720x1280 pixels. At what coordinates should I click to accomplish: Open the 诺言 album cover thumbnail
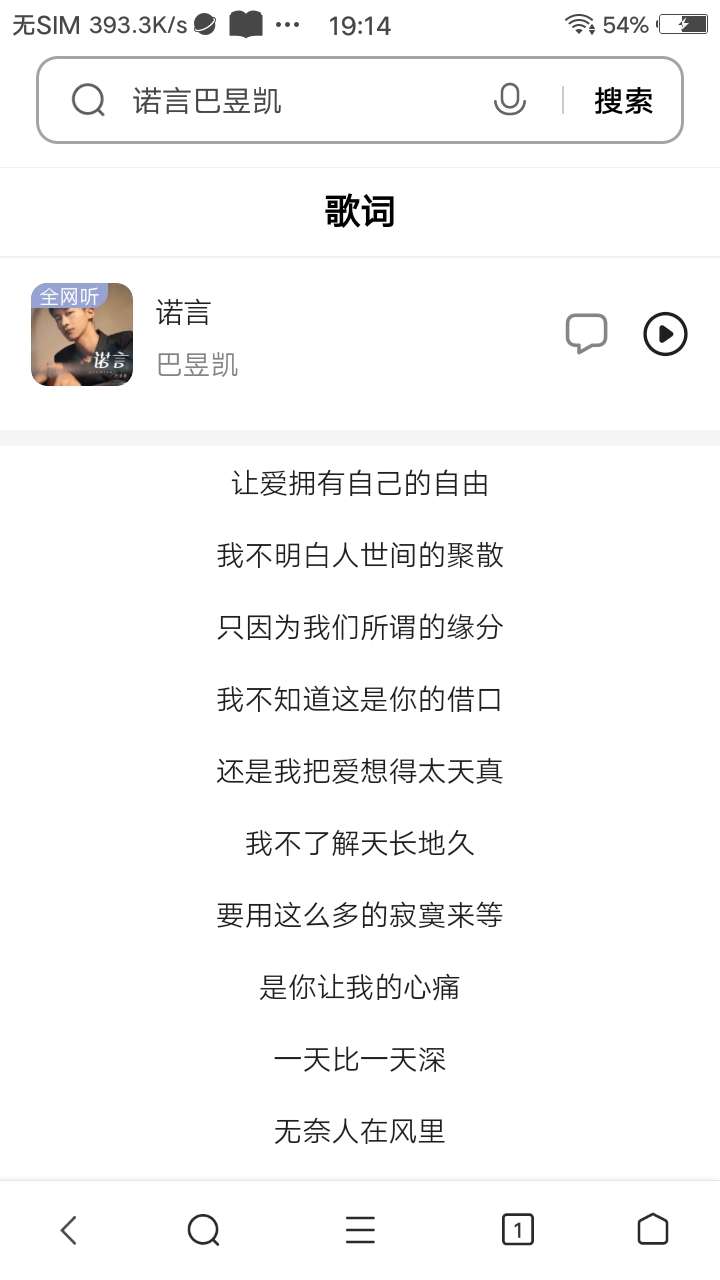tap(82, 334)
